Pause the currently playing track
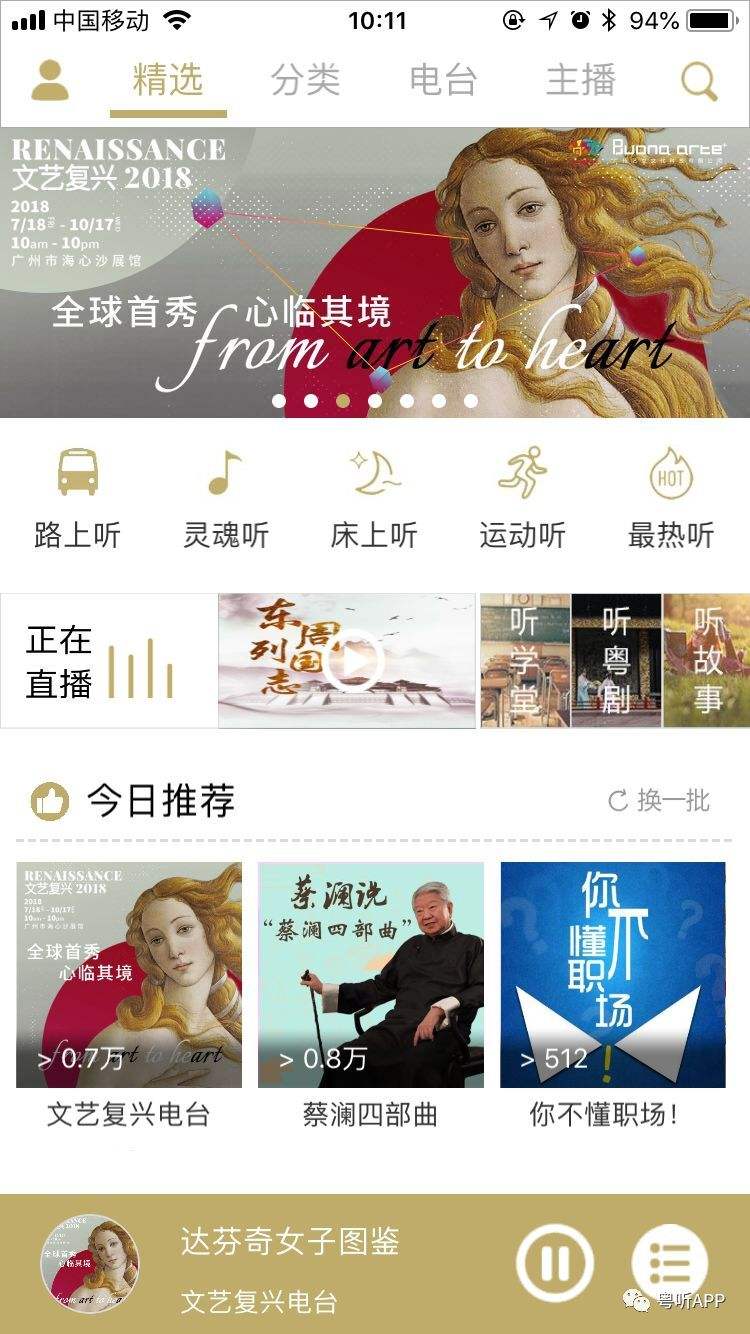 click(x=555, y=1263)
